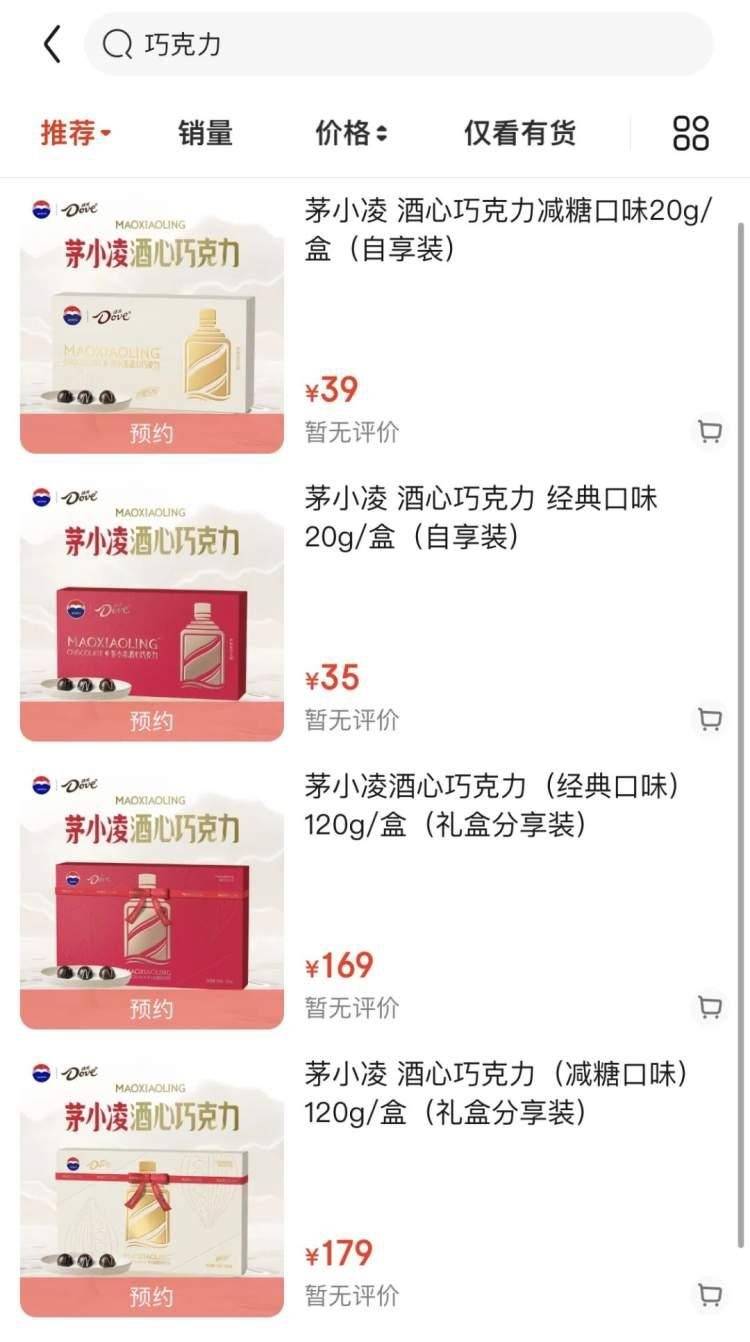Open the ¥39 减糖口味 20g product
The image size is (750, 1342).
508,230
